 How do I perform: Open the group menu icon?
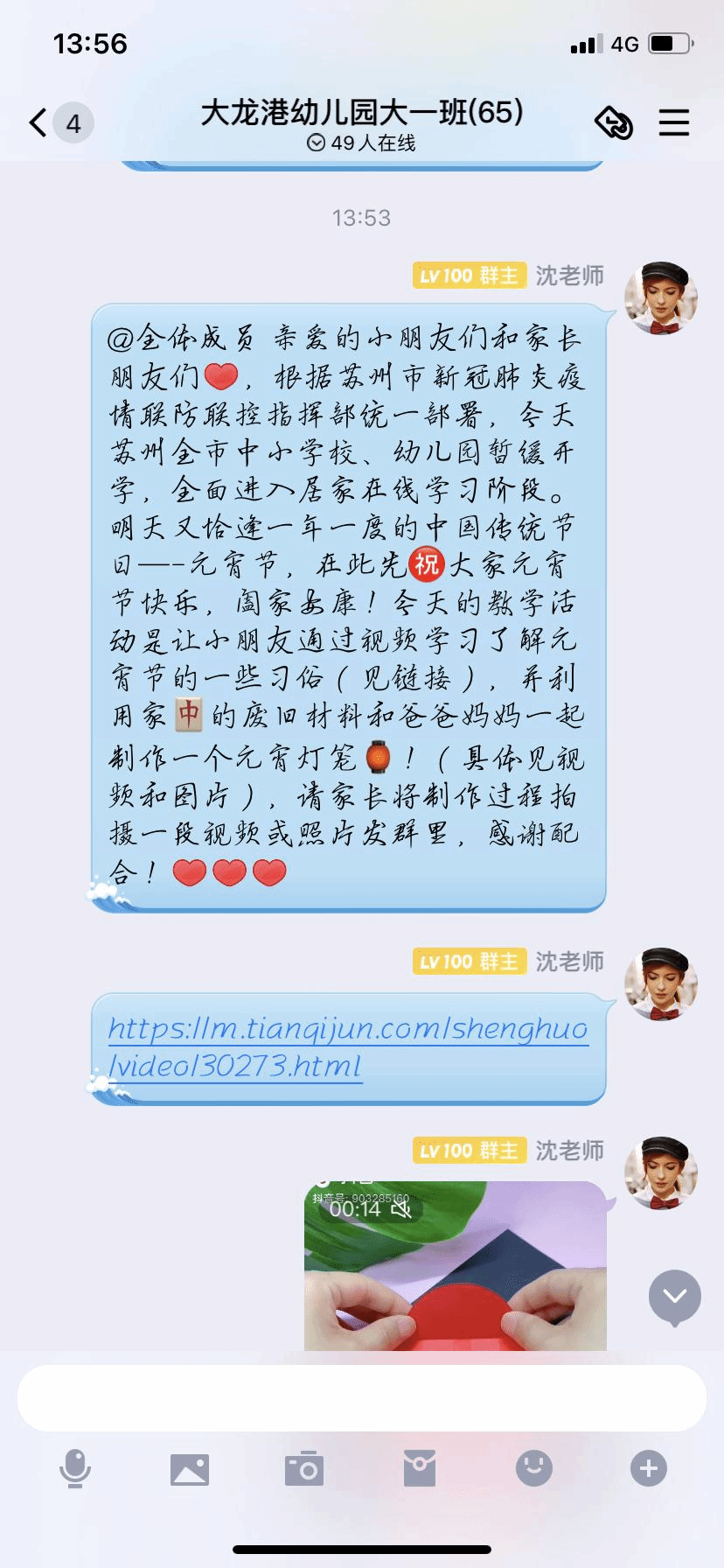pyautogui.click(x=673, y=122)
